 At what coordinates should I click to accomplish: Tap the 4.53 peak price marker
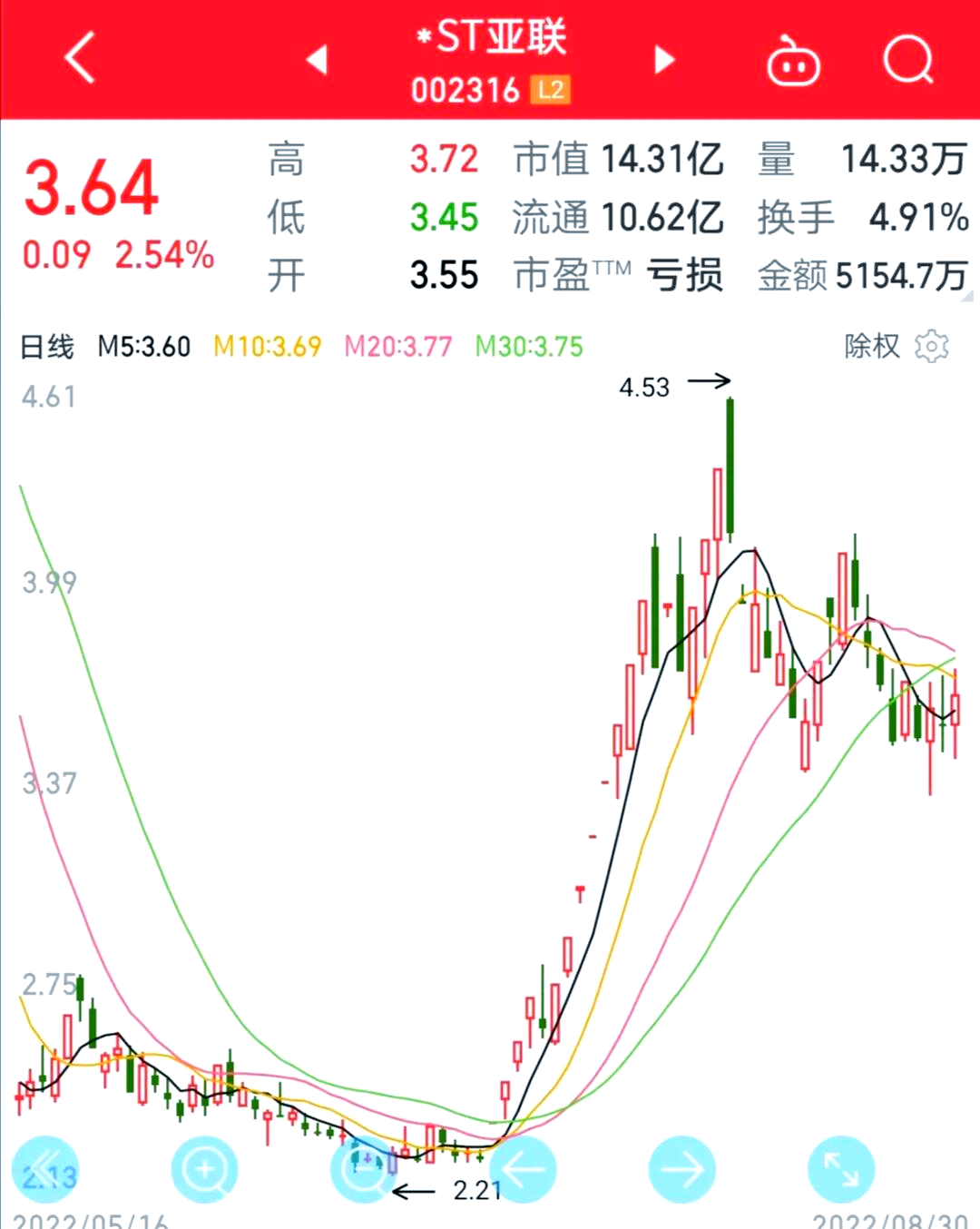tap(646, 388)
